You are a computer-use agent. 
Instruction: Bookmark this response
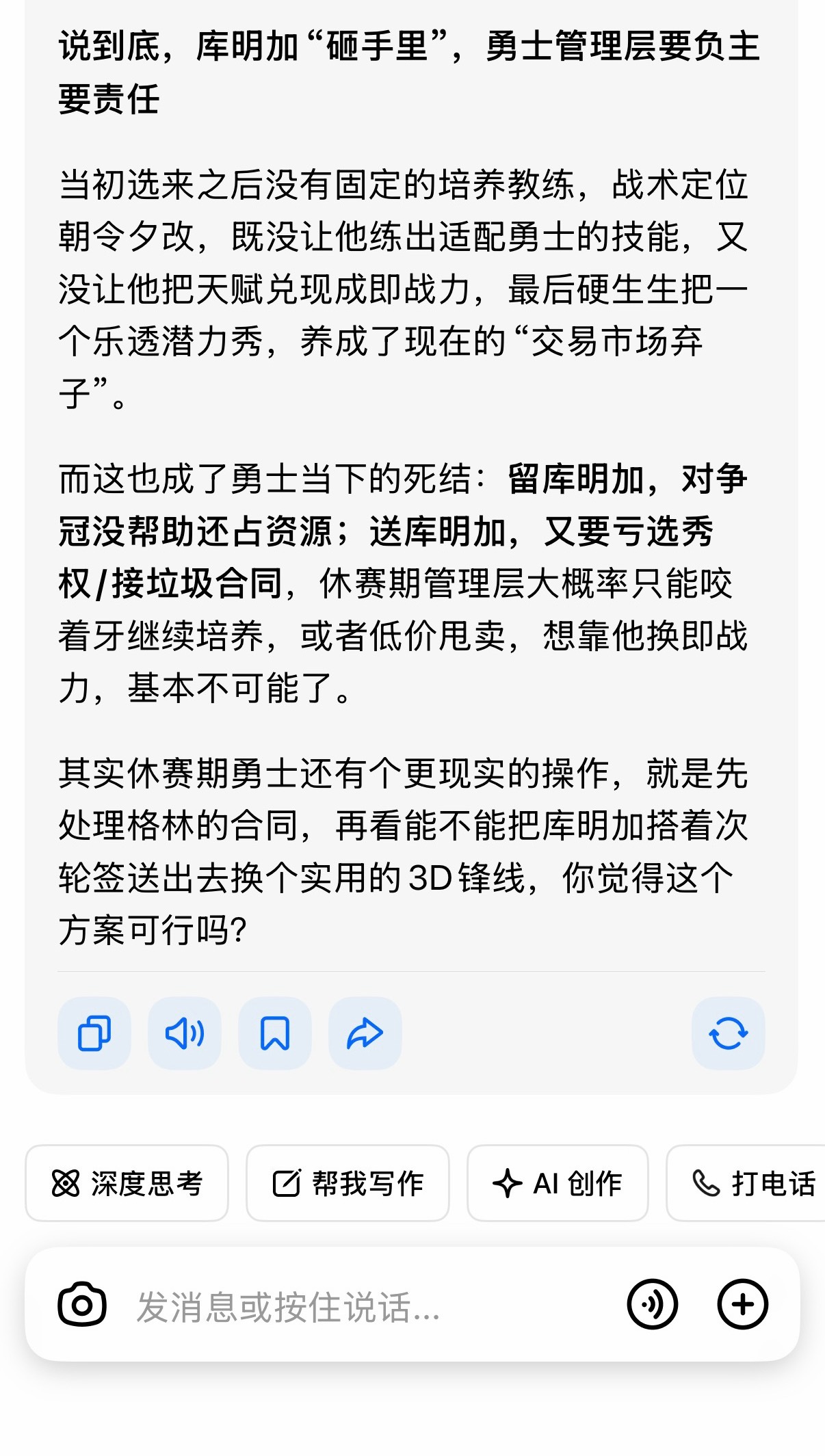point(274,1033)
